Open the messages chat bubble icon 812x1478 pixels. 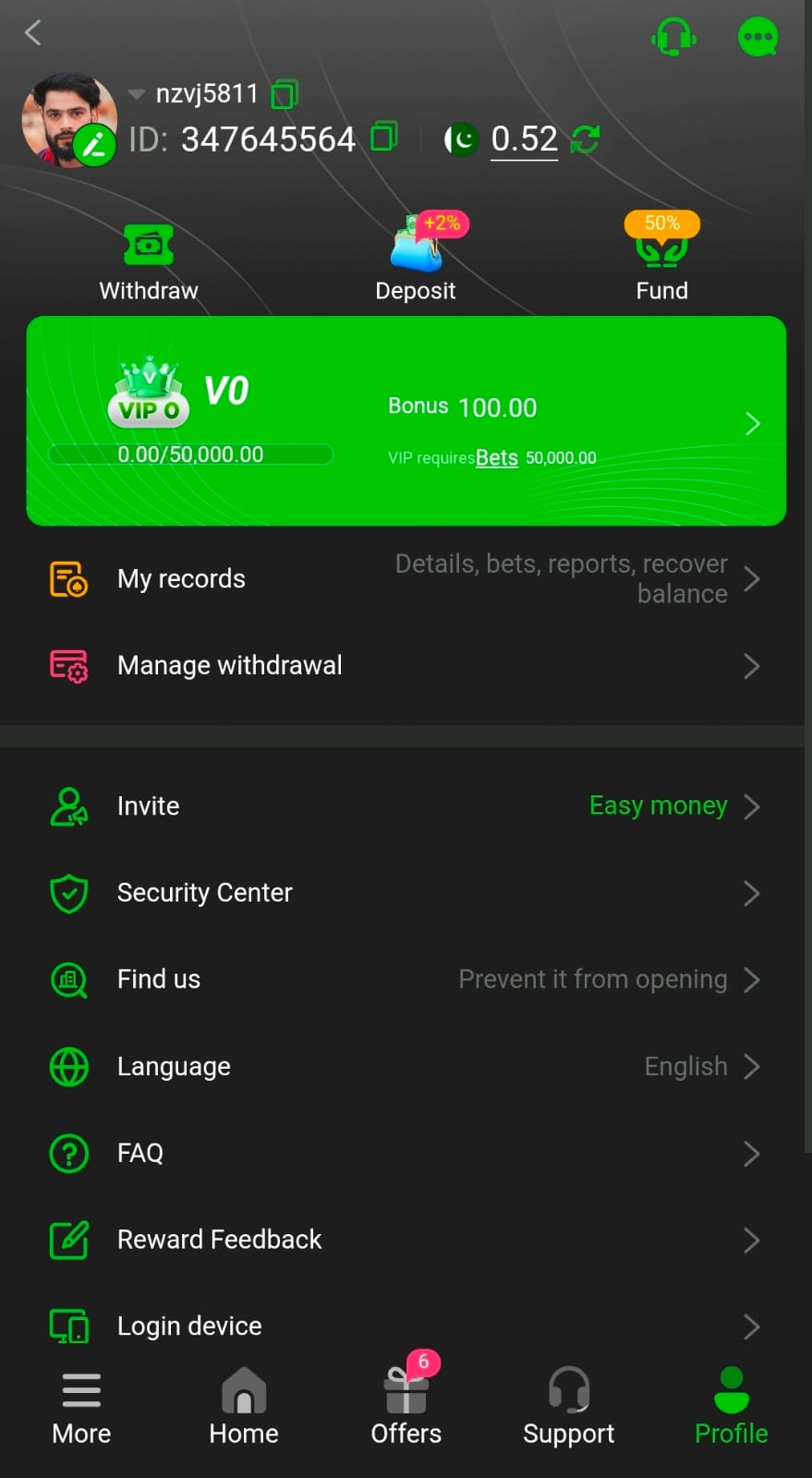click(x=757, y=37)
